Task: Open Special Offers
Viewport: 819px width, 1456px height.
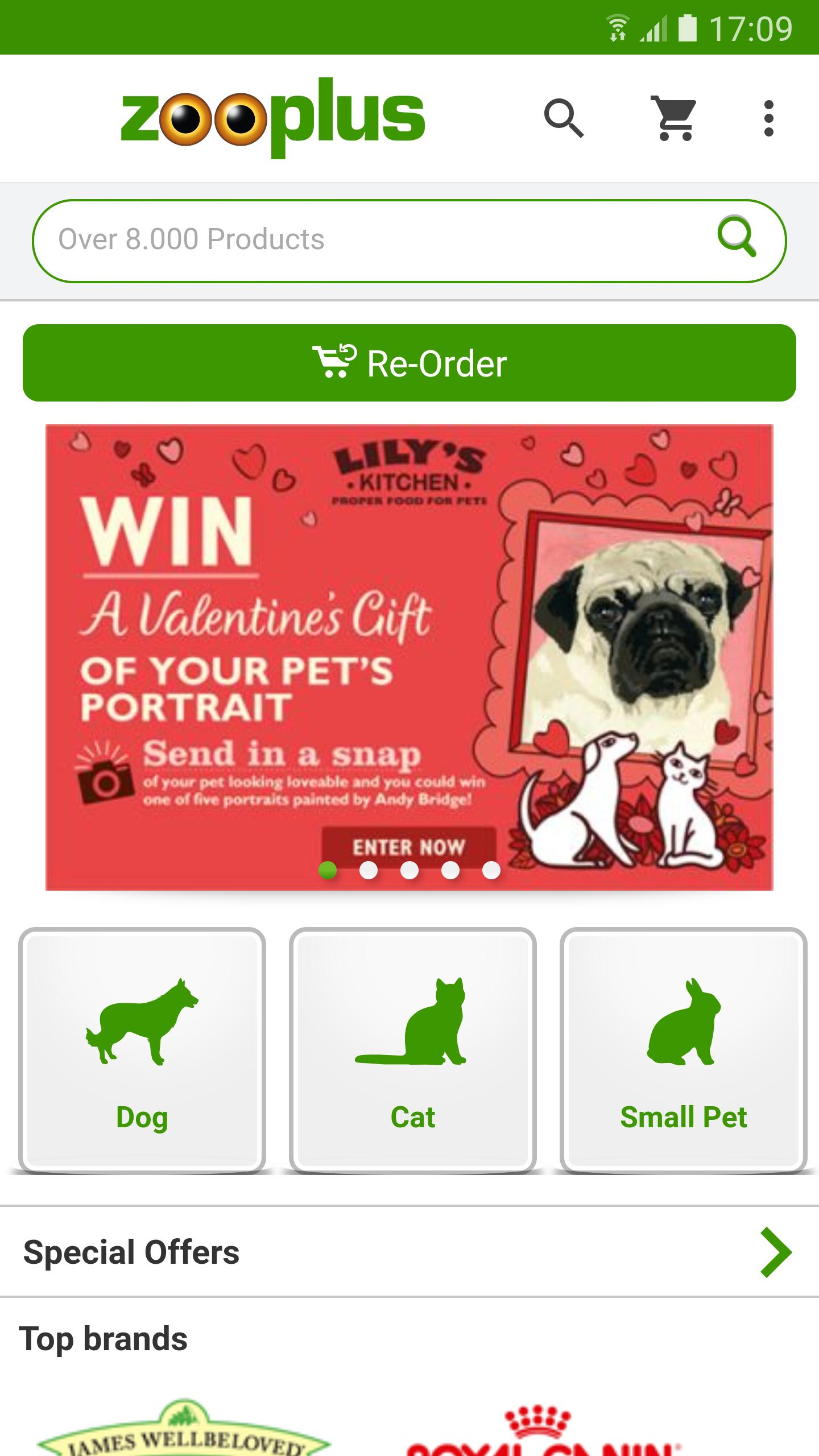Action: [409, 1252]
